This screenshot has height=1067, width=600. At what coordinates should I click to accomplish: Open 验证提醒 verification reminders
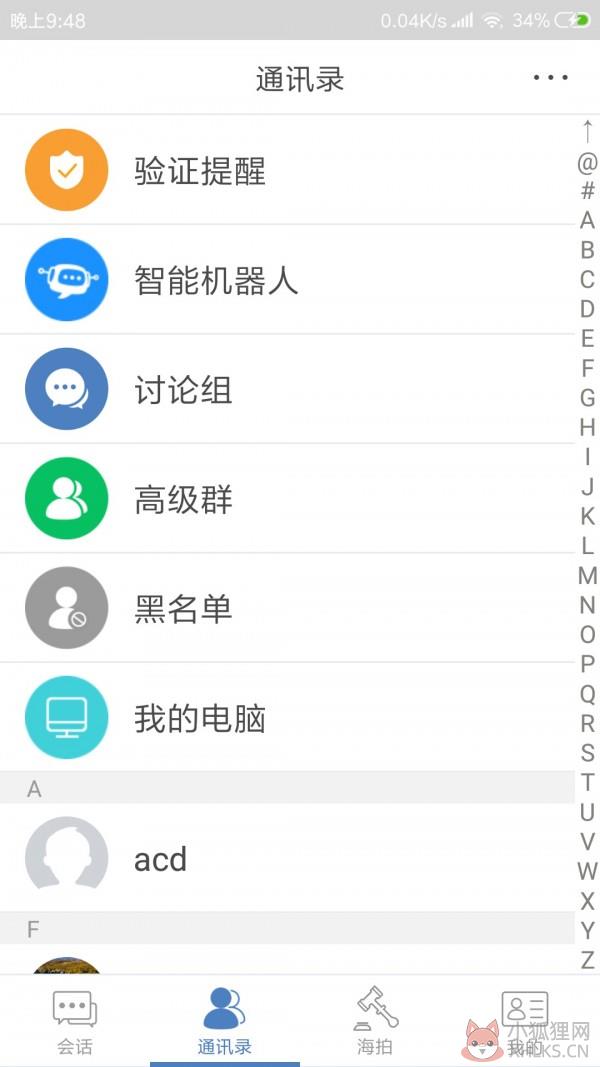(x=287, y=169)
